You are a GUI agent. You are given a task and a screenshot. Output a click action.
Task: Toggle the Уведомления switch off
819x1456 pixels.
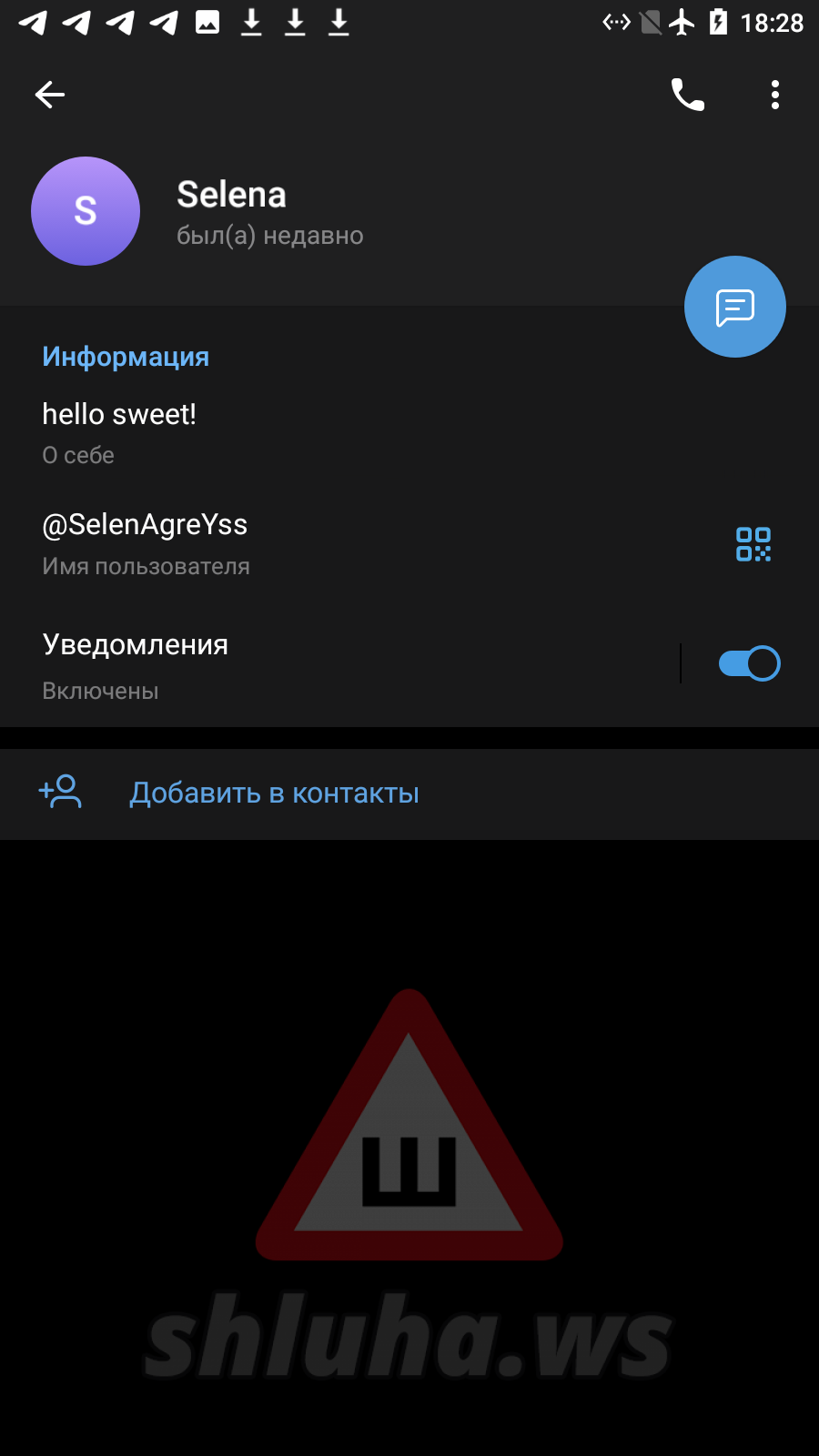tap(749, 663)
